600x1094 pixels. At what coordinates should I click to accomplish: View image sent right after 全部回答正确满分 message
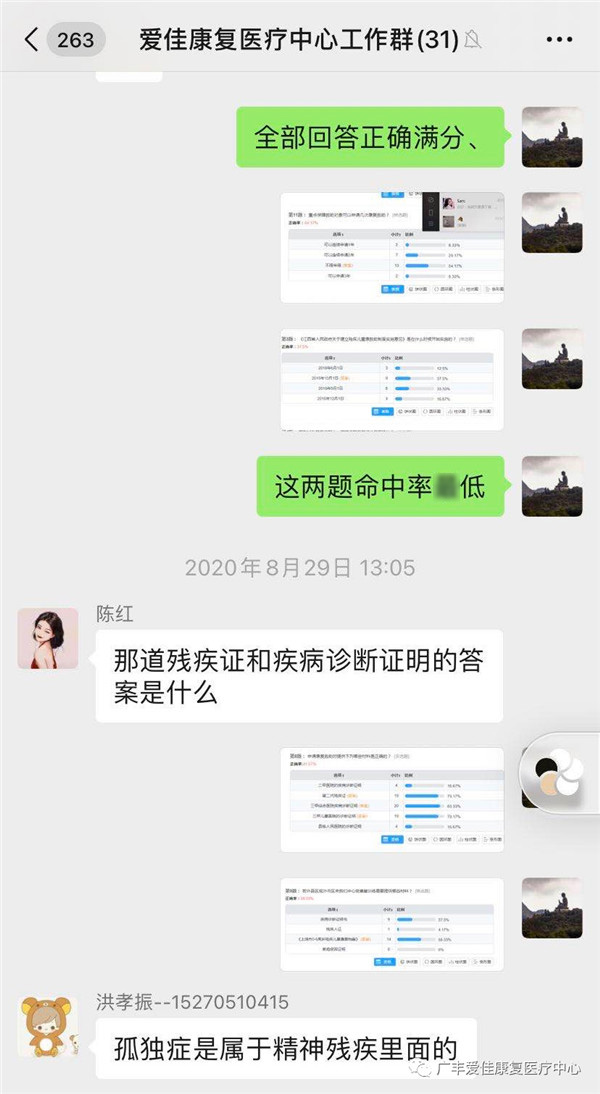[x=391, y=247]
